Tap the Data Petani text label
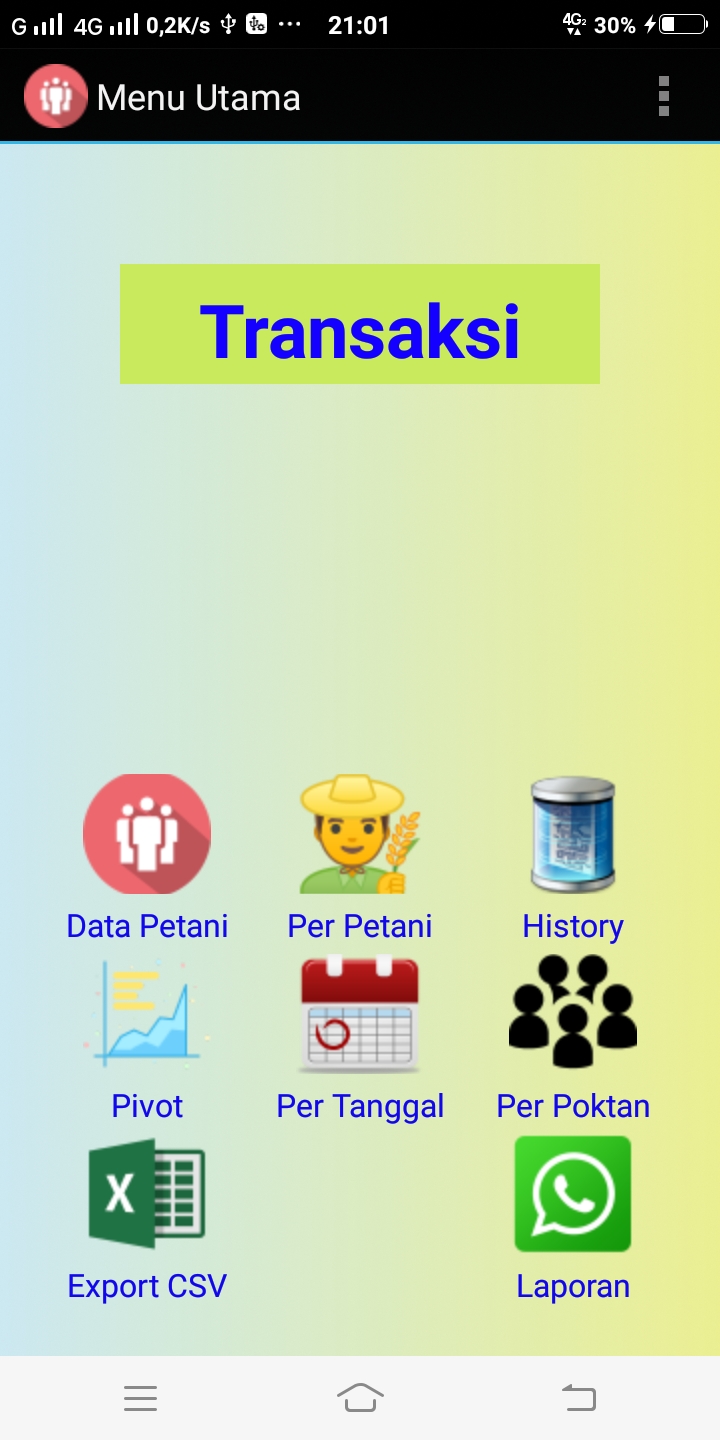 tap(147, 926)
